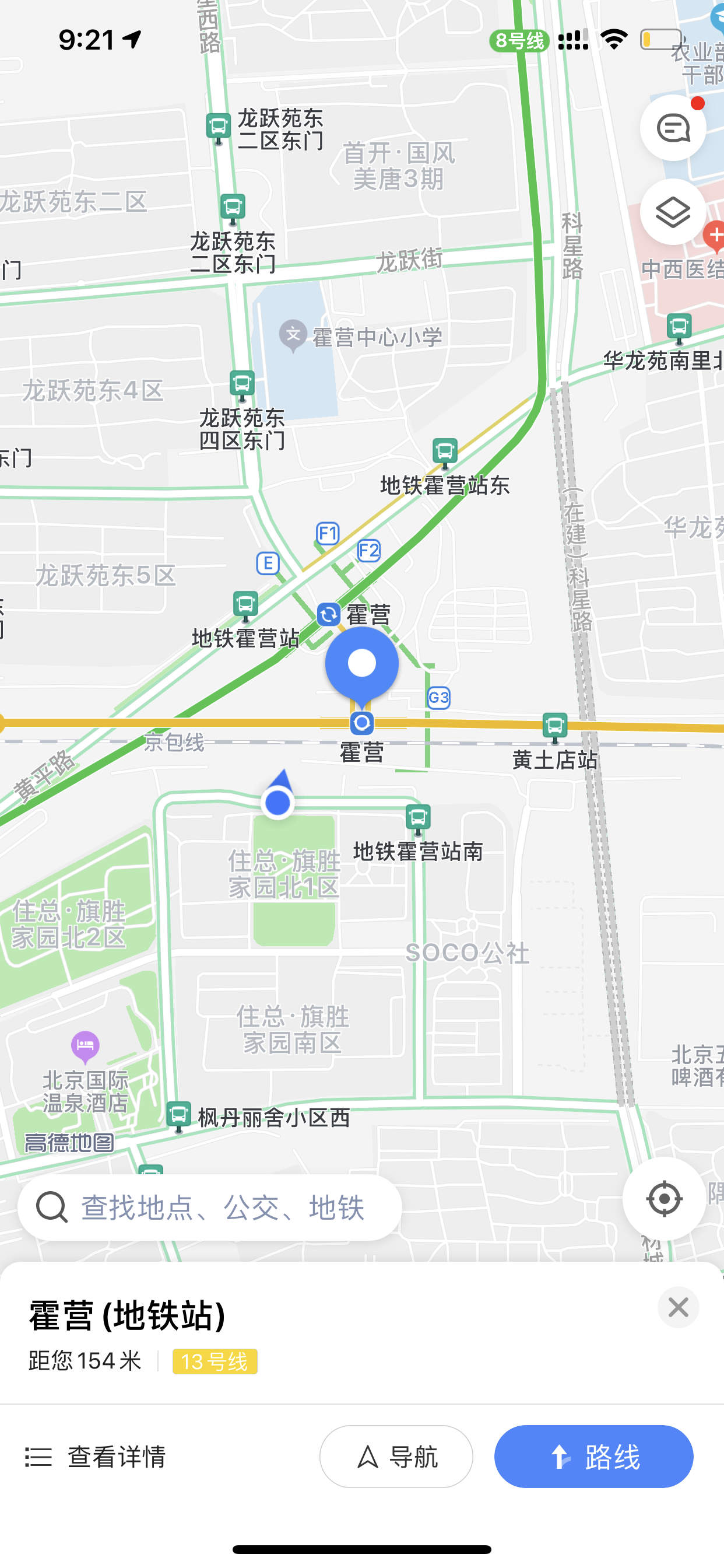
Task: Select the 霍营中心小学 school marker
Action: 293,336
